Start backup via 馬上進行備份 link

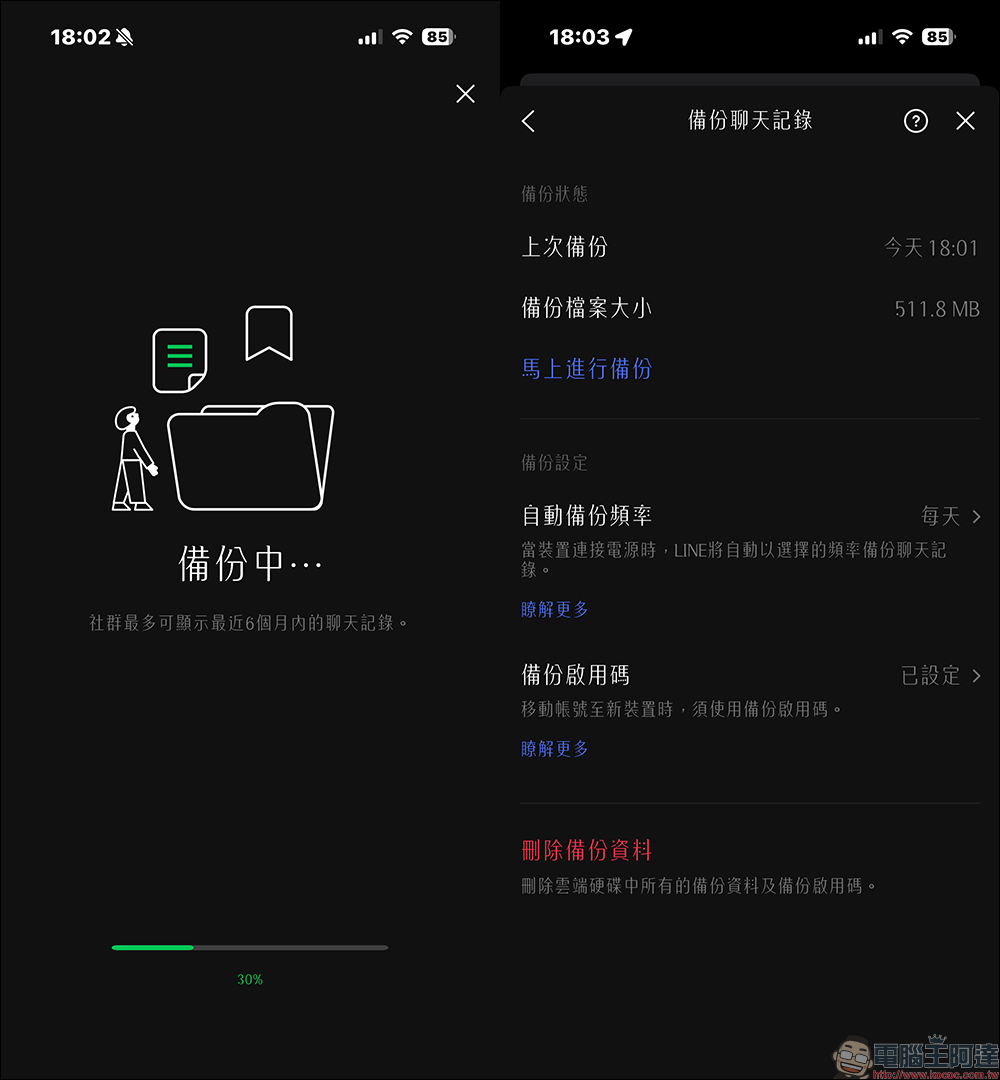tap(587, 369)
